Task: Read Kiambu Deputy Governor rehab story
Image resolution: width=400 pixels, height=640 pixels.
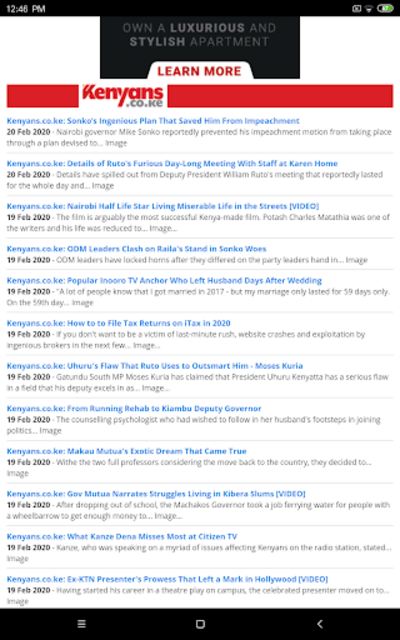Action: pos(134,409)
